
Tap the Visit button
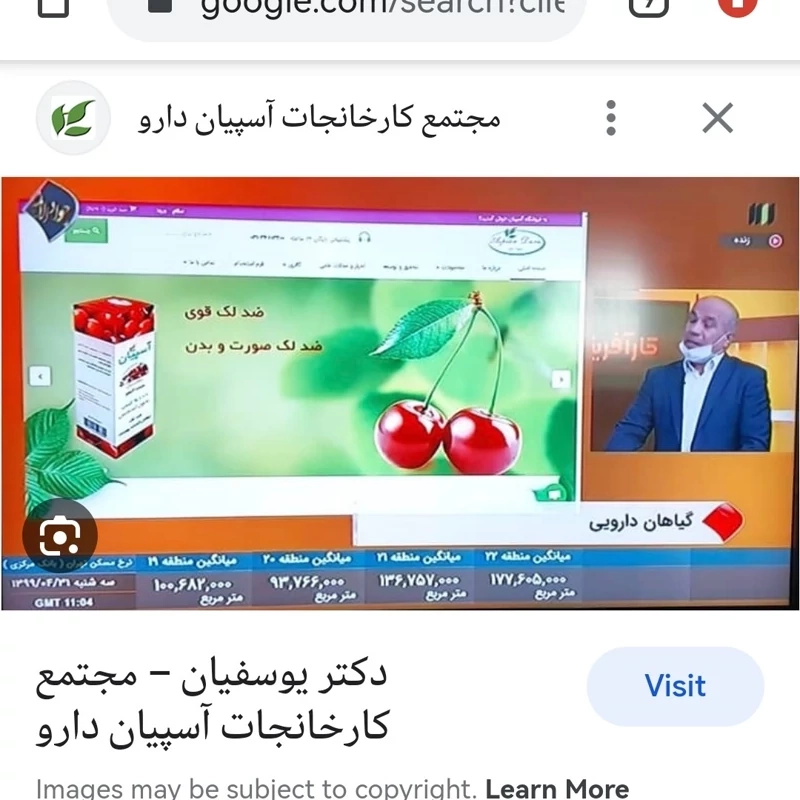click(675, 686)
